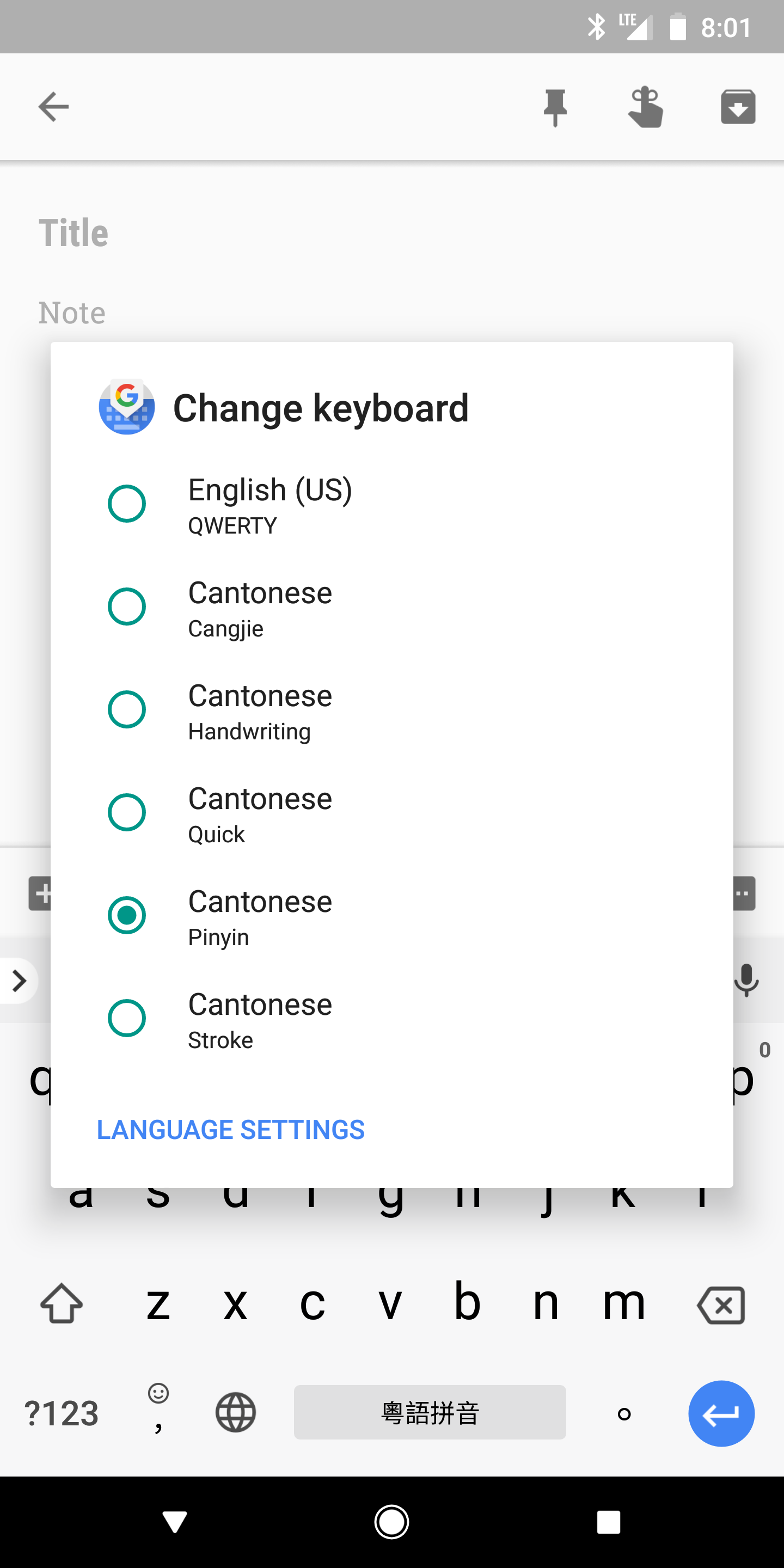The width and height of the screenshot is (784, 1568).
Task: Select English (US) QWERTY keyboard
Action: 391,504
